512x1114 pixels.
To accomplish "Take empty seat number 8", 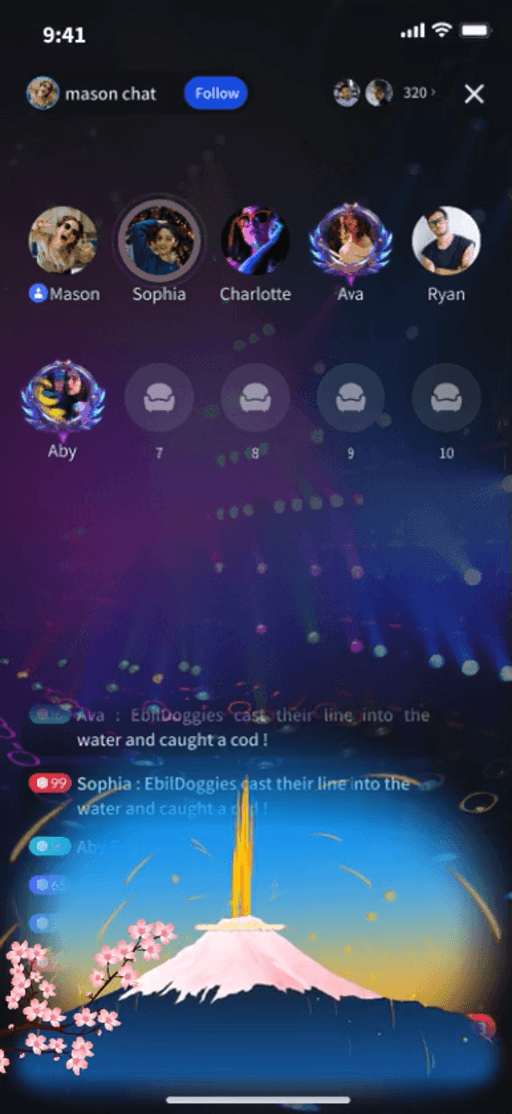I will (255, 398).
